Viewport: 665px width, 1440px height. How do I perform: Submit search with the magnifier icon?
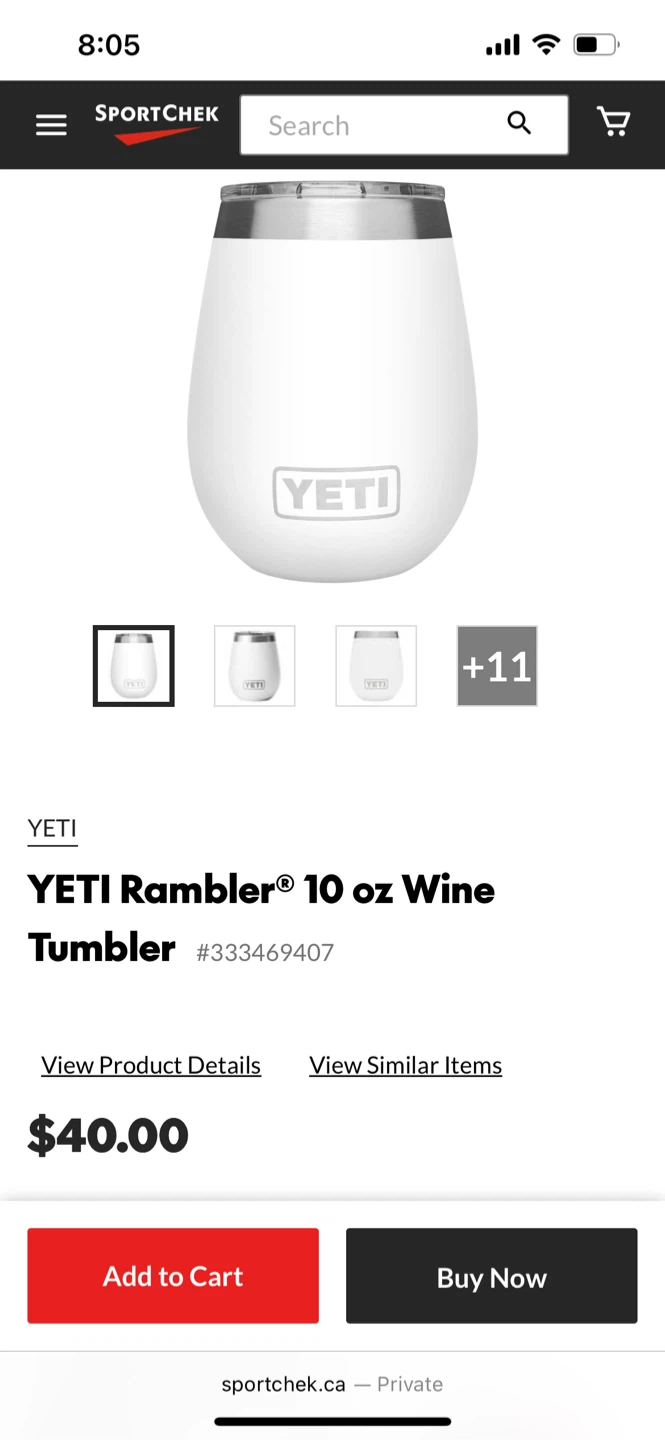[x=519, y=123]
